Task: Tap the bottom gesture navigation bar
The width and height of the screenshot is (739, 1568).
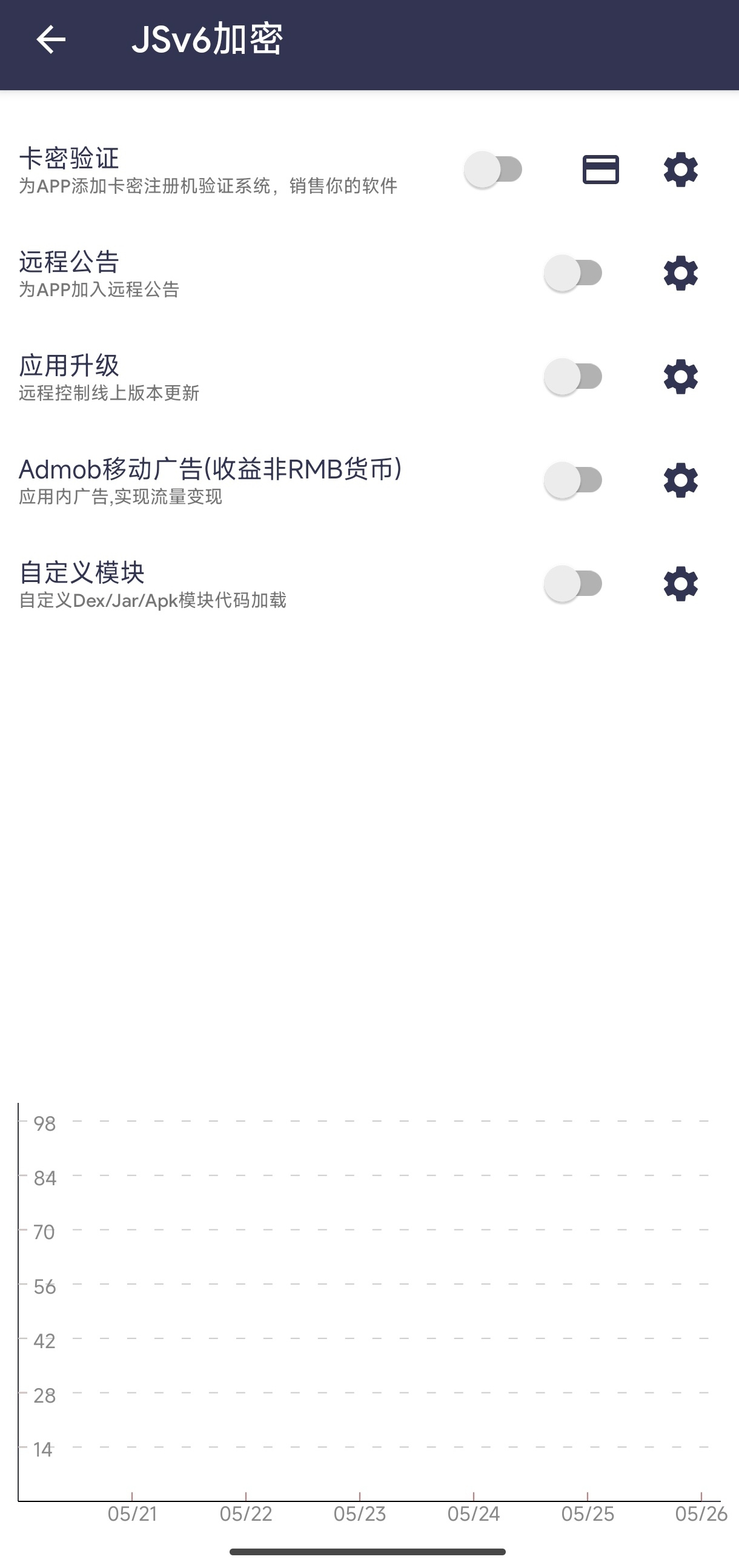Action: coord(369,1549)
